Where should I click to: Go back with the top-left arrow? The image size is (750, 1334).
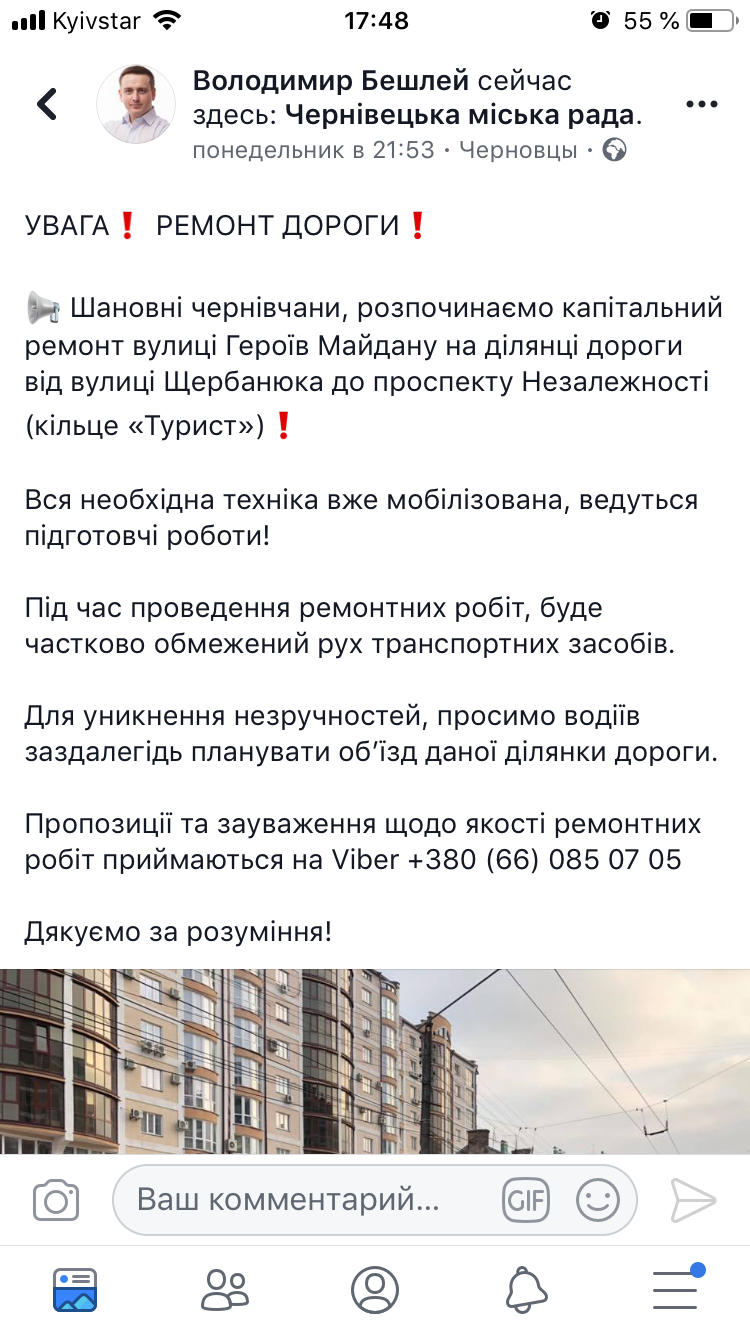coord(46,105)
